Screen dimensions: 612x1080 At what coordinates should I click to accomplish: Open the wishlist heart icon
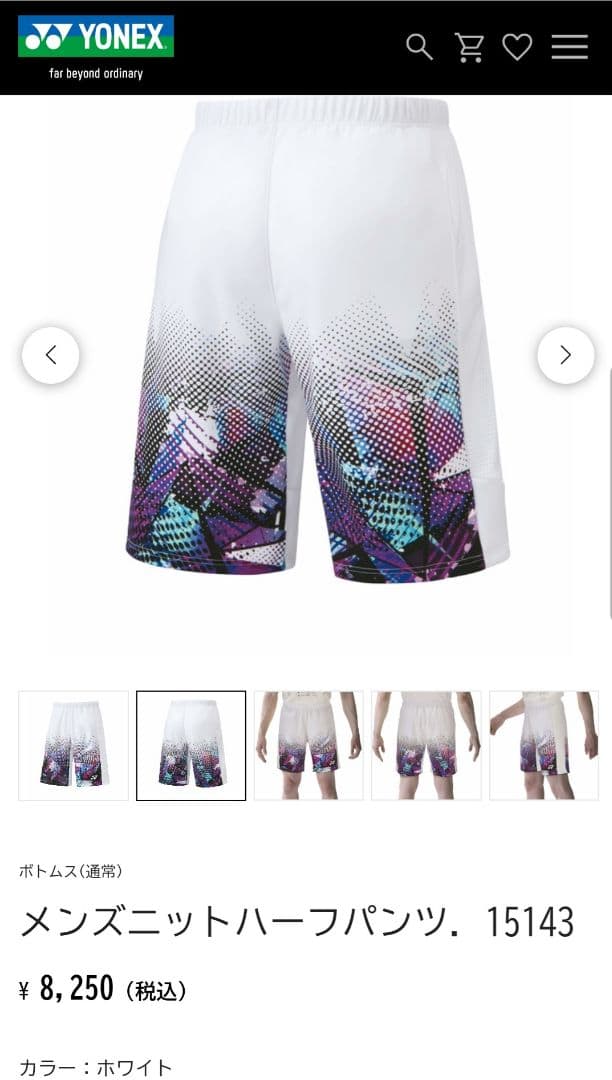(x=517, y=46)
